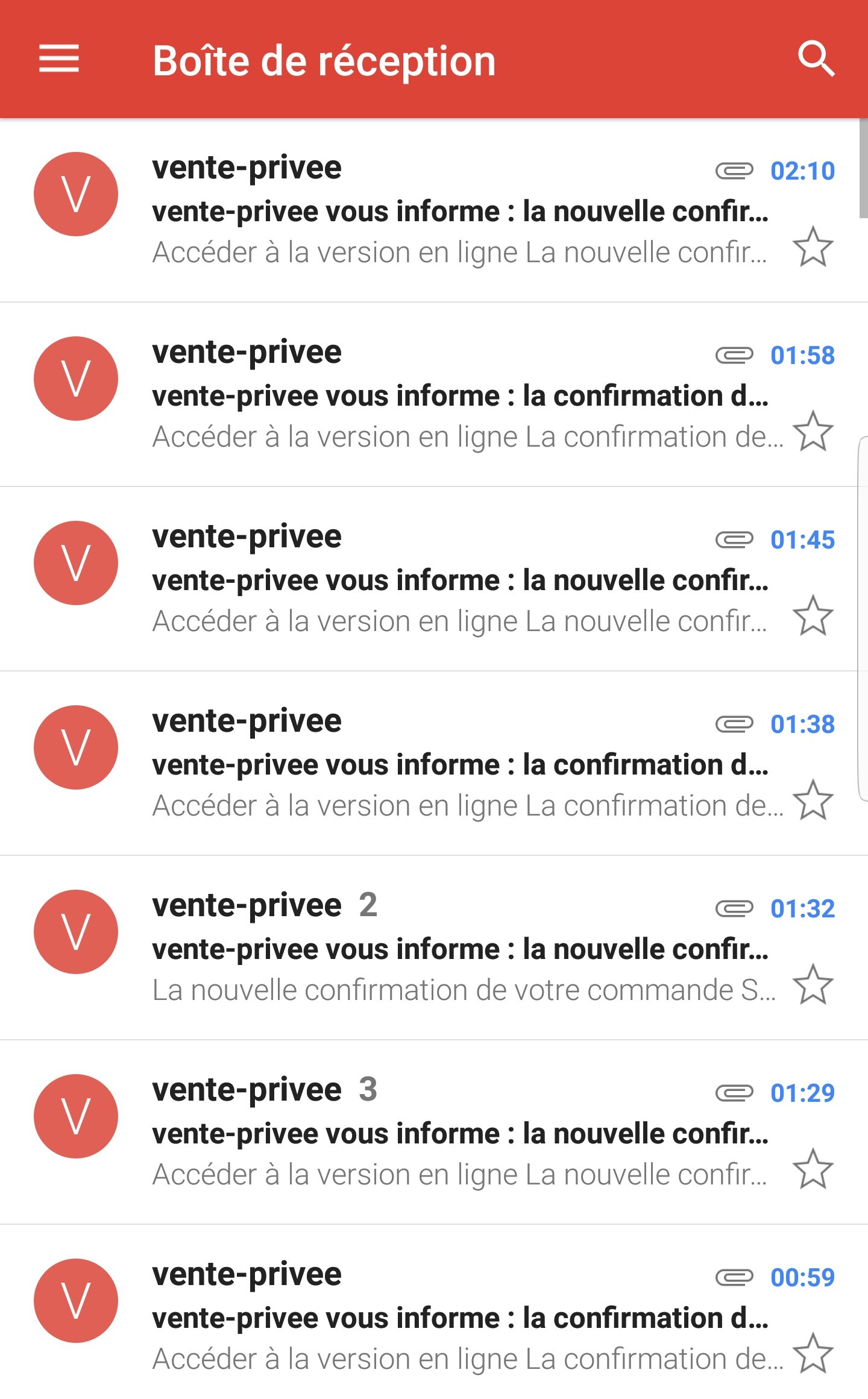The image size is (868, 1399).
Task: Open the navigation drawer menu
Action: coord(59,59)
